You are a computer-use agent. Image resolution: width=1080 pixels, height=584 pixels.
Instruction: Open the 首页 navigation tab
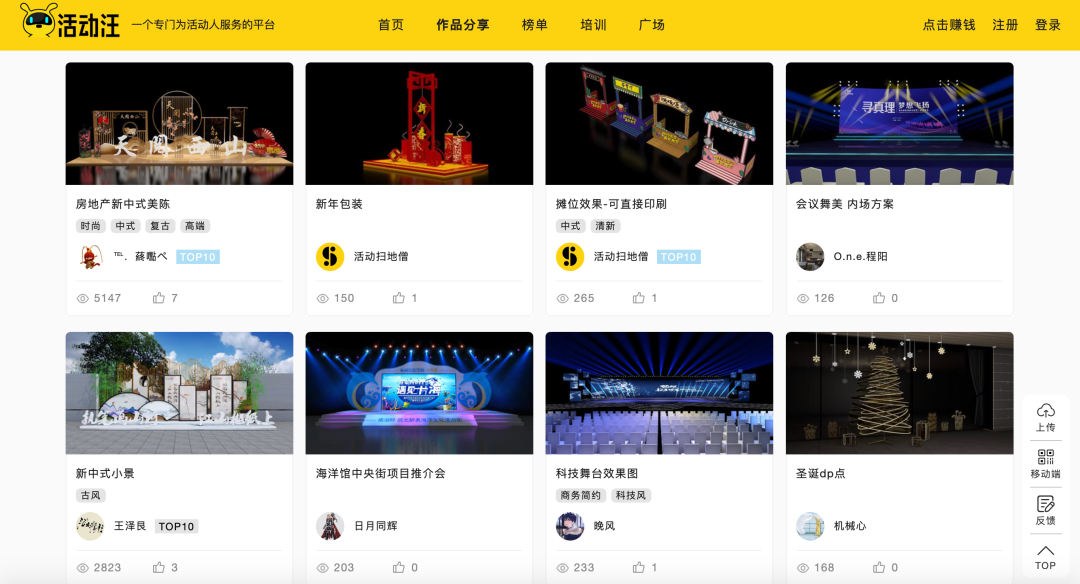pos(391,25)
